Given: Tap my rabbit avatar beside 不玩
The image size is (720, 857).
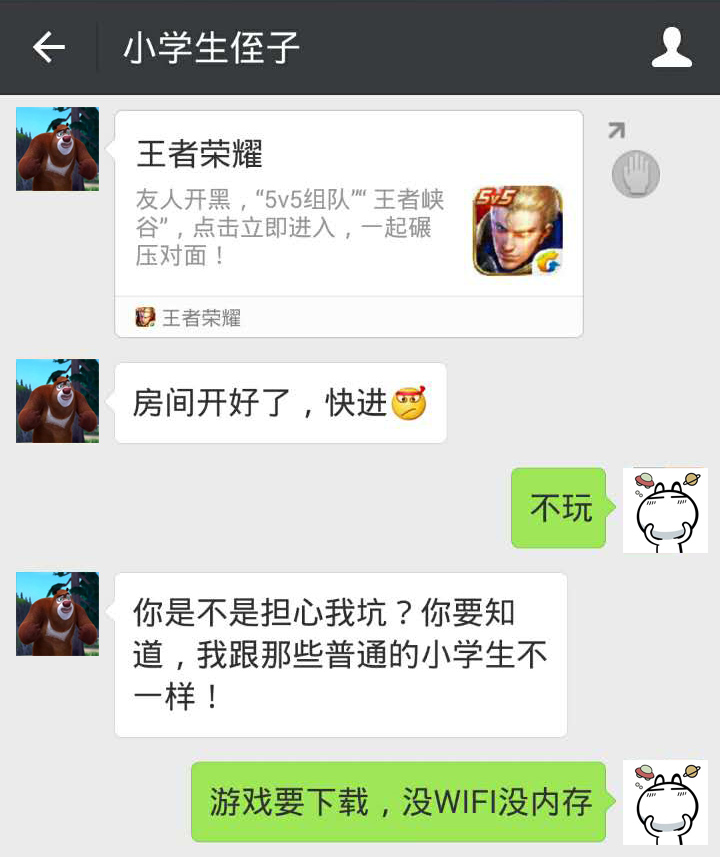Looking at the screenshot, I should [x=665, y=509].
